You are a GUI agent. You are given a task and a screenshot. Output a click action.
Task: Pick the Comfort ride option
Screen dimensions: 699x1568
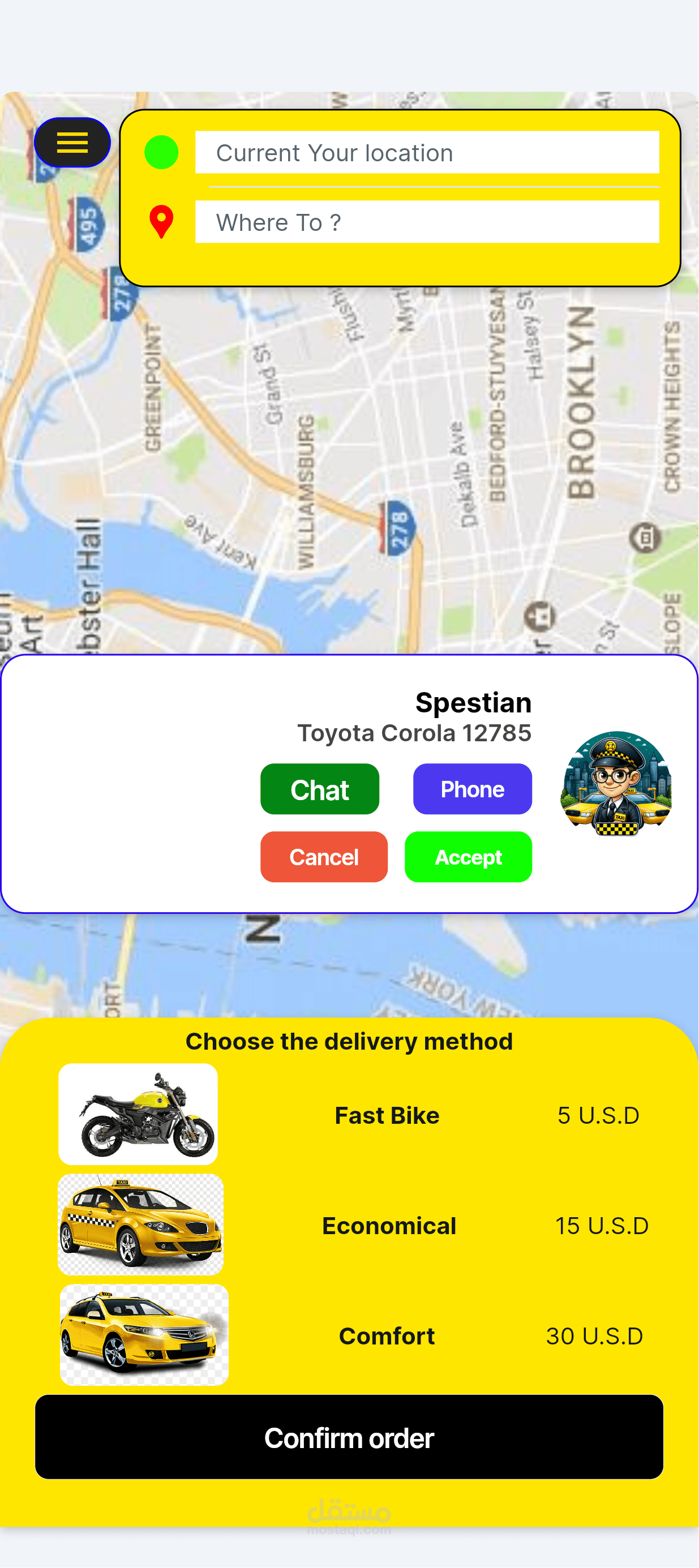386,1337
